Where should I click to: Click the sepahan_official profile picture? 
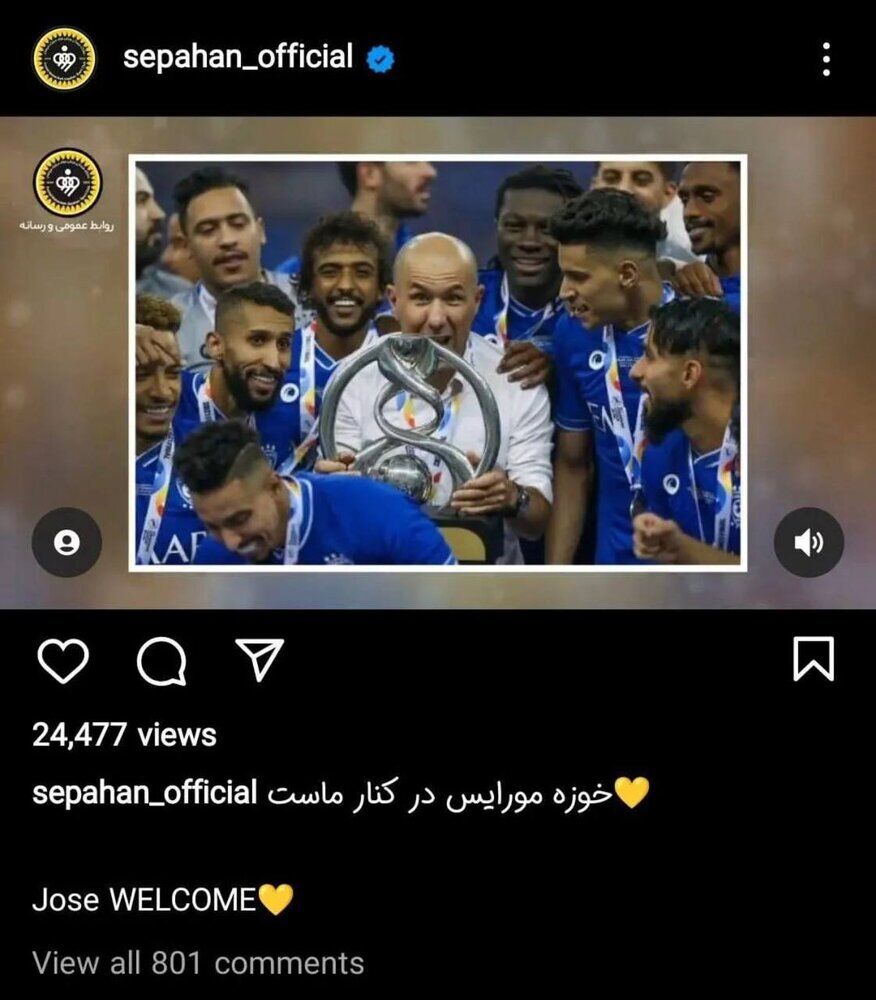pos(62,57)
